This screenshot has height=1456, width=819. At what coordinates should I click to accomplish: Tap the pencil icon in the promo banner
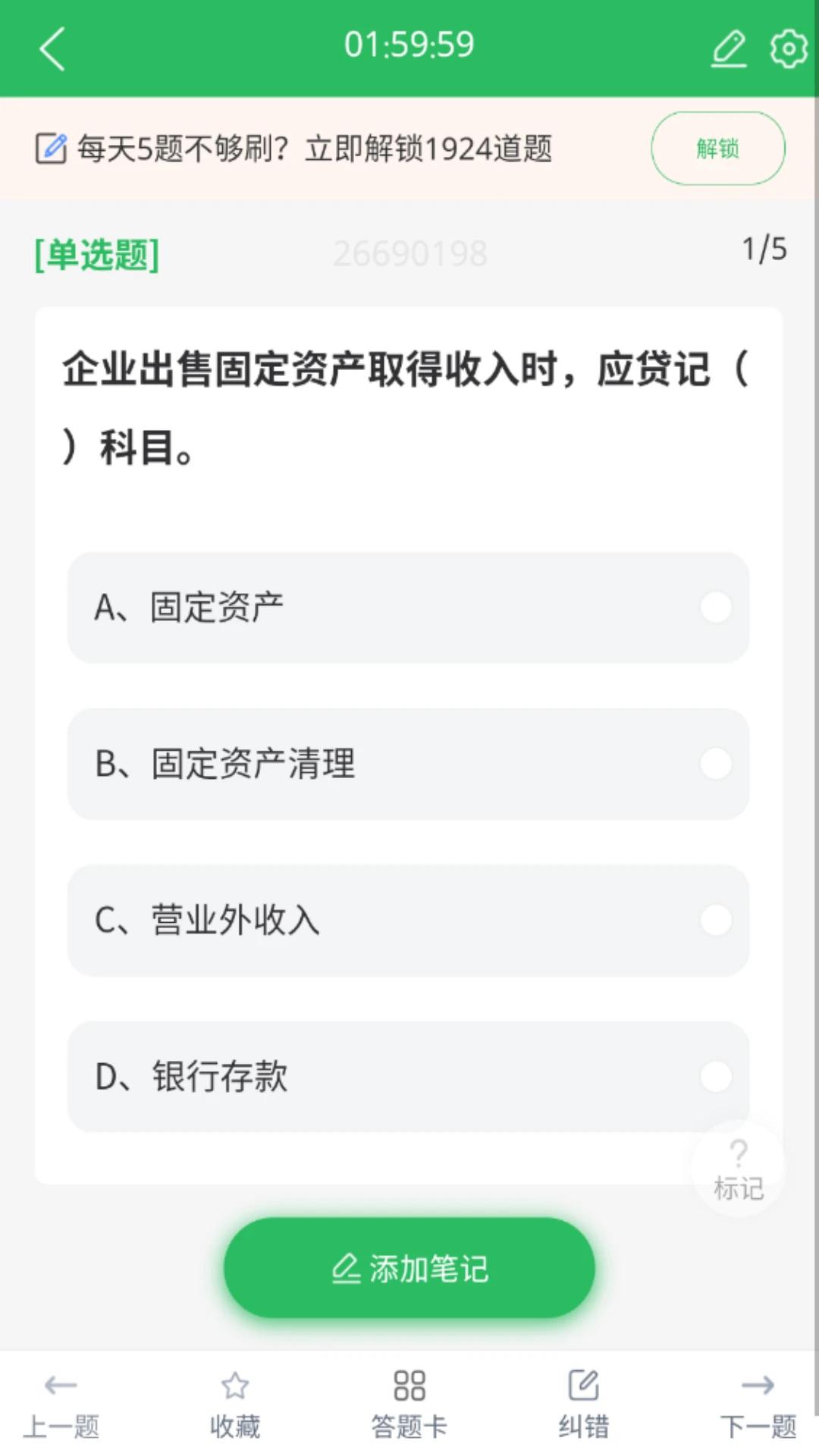tap(51, 149)
